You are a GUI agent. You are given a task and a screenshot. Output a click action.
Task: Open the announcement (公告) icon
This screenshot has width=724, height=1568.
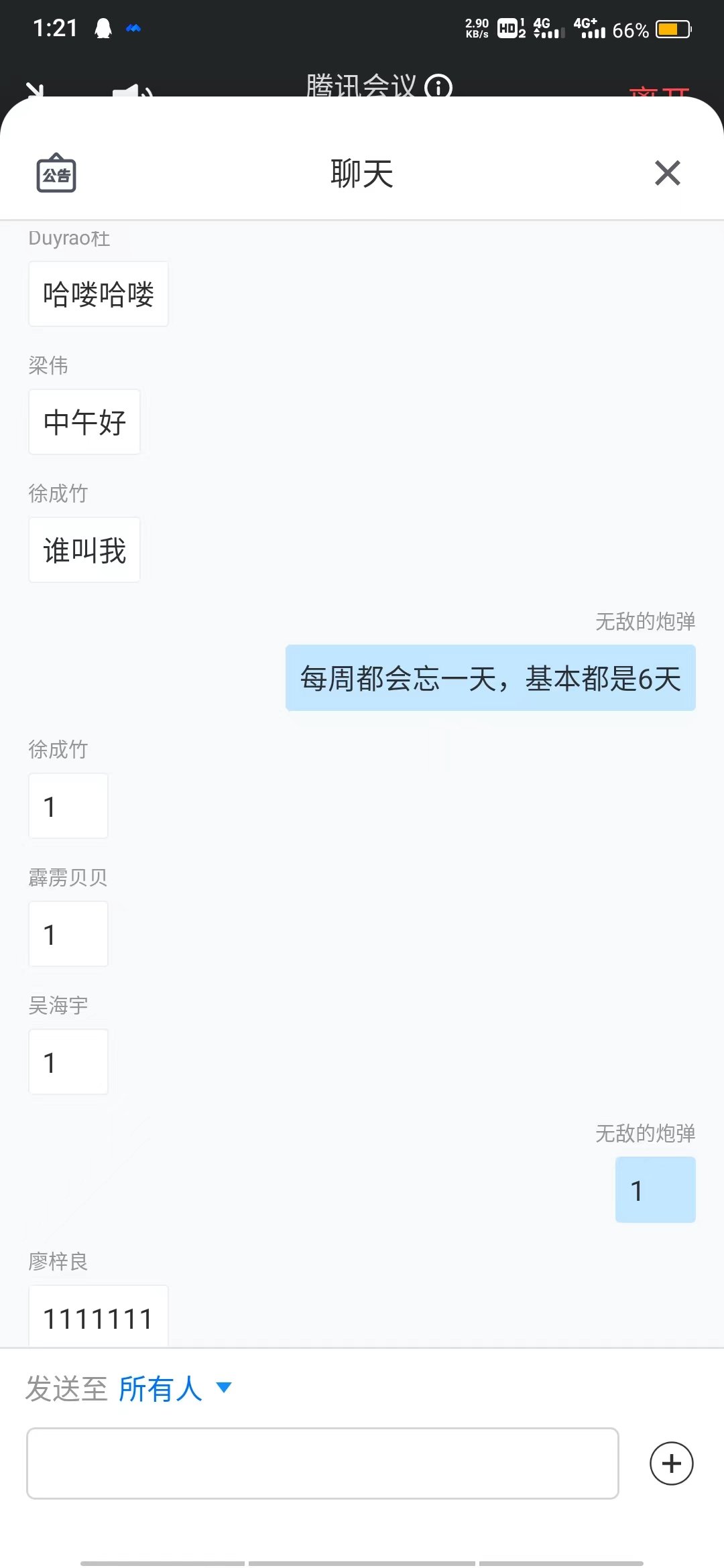coord(56,174)
